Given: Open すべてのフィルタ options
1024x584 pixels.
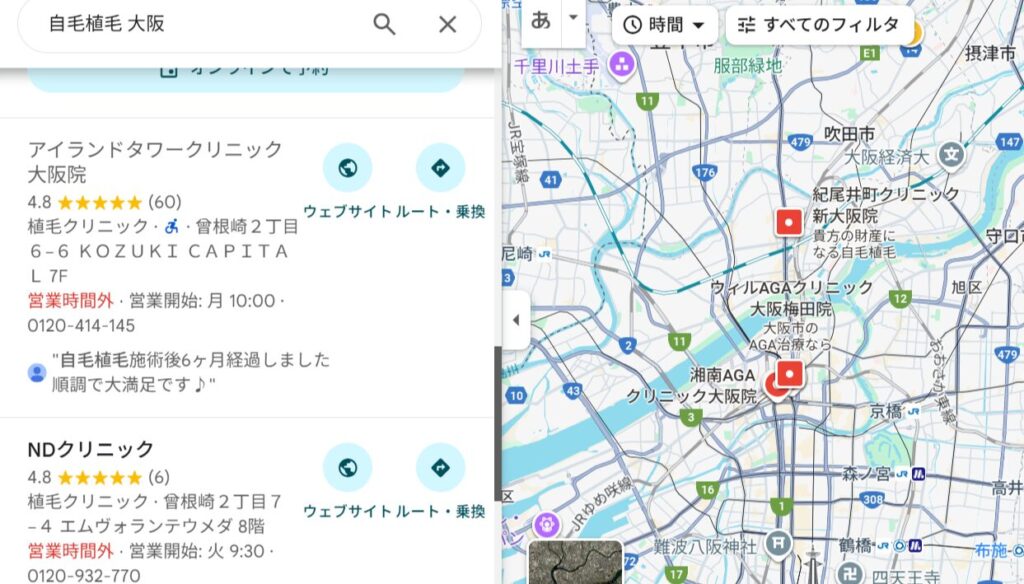Looking at the screenshot, I should click(817, 25).
